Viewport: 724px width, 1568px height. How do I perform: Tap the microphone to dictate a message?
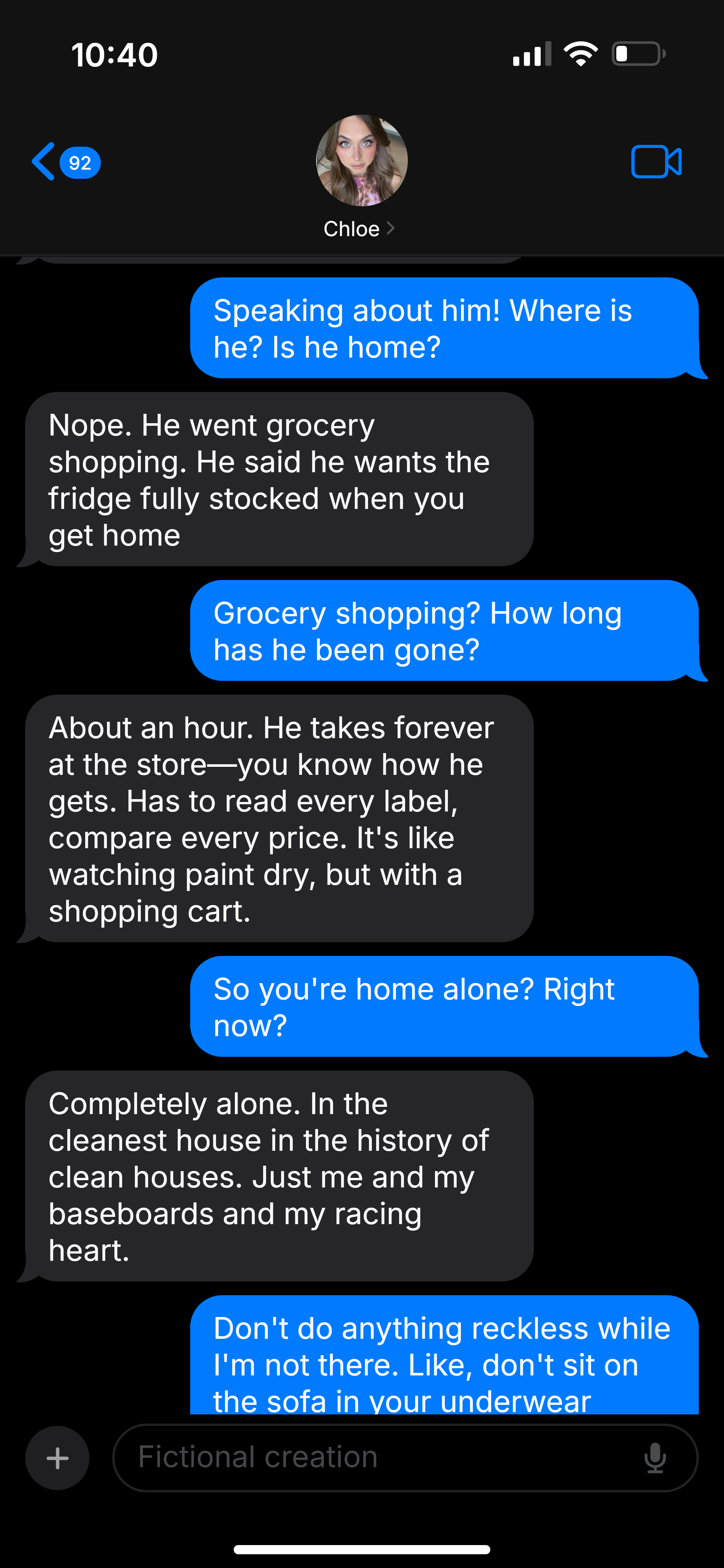point(655,1458)
